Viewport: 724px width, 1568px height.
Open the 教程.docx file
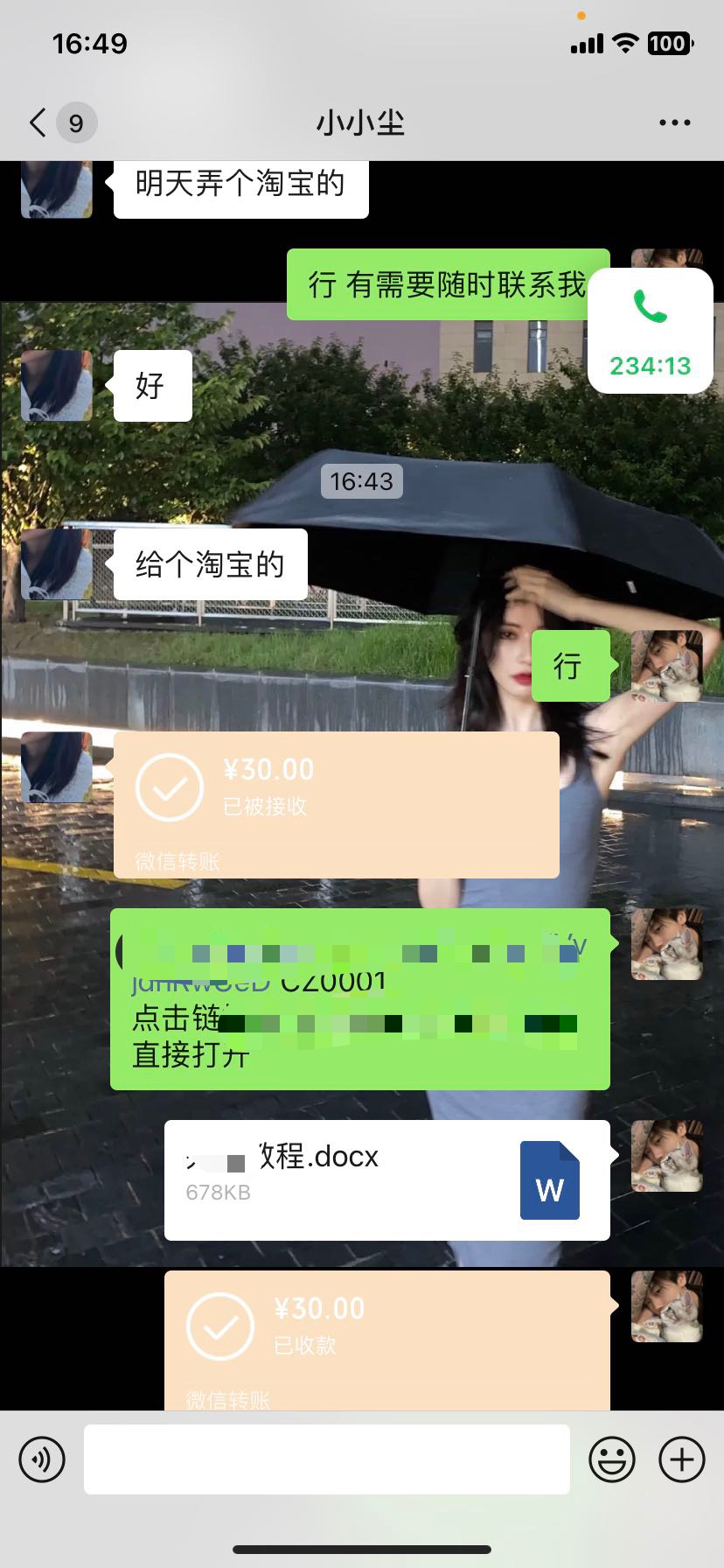pos(386,1179)
